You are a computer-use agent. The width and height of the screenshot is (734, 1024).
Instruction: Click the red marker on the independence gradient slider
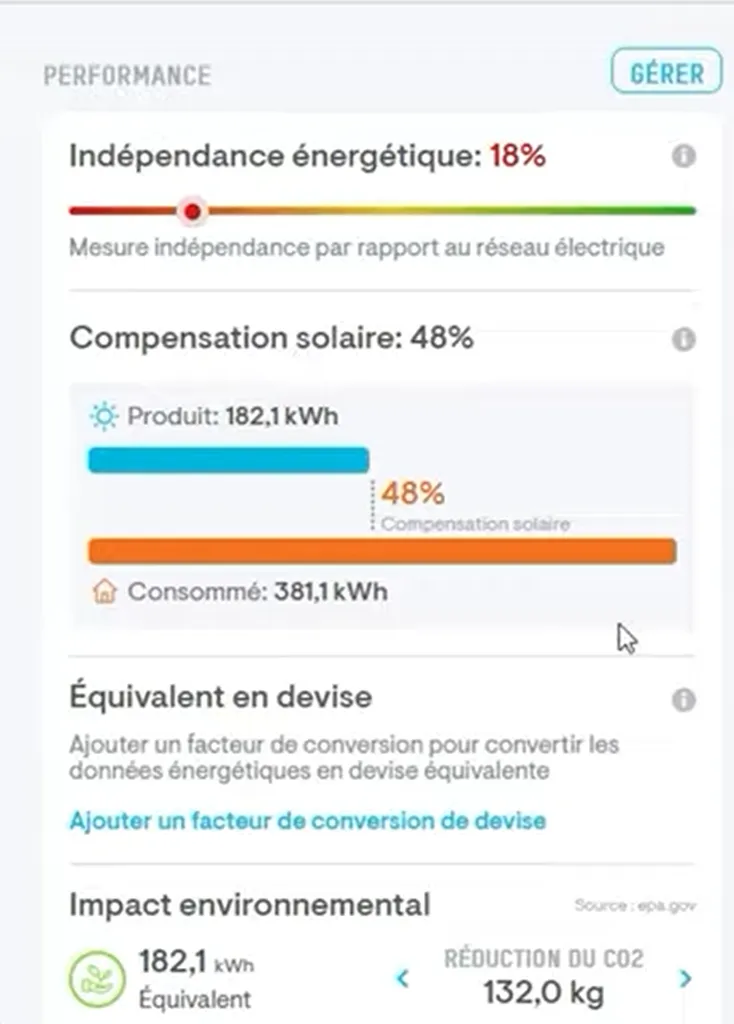pos(192,212)
